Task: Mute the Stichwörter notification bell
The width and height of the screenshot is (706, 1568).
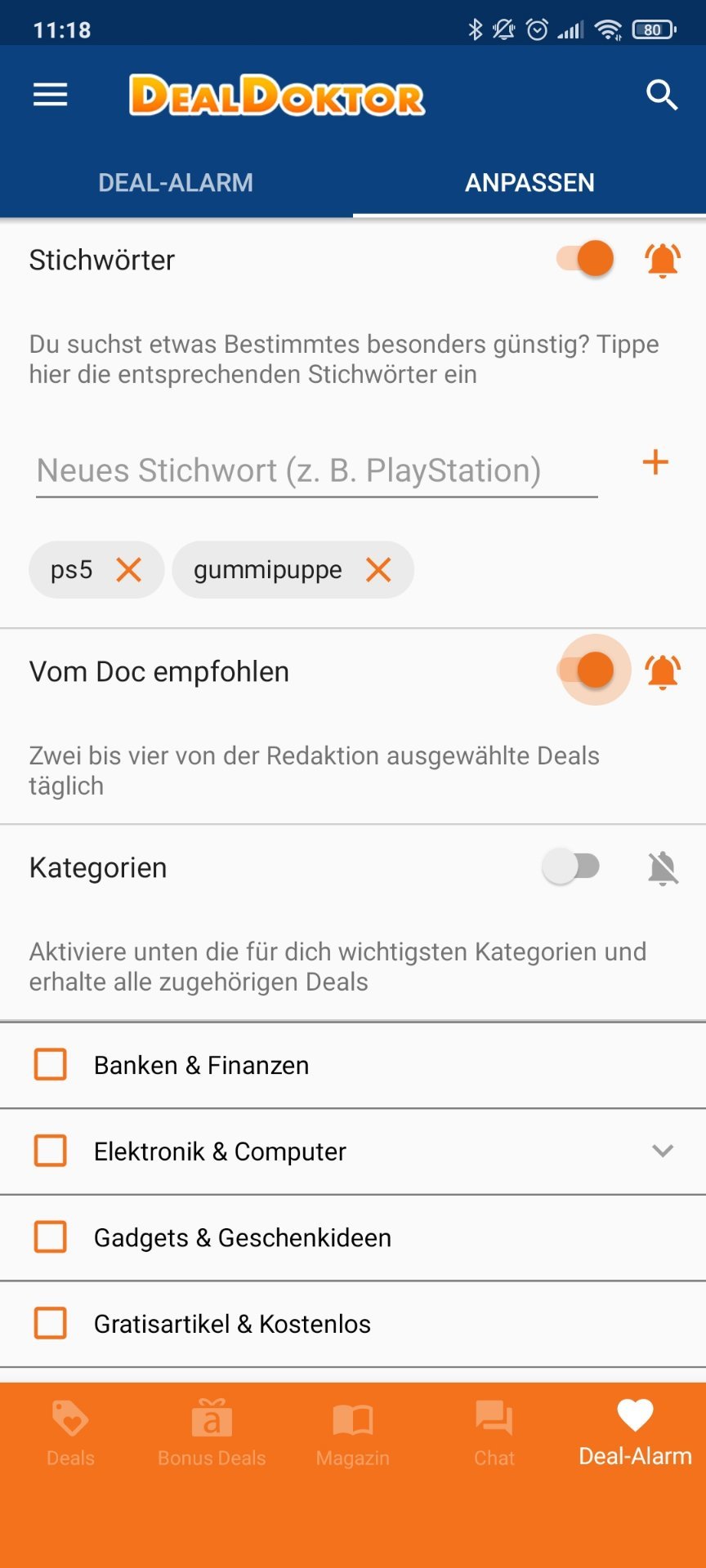Action: click(x=663, y=261)
